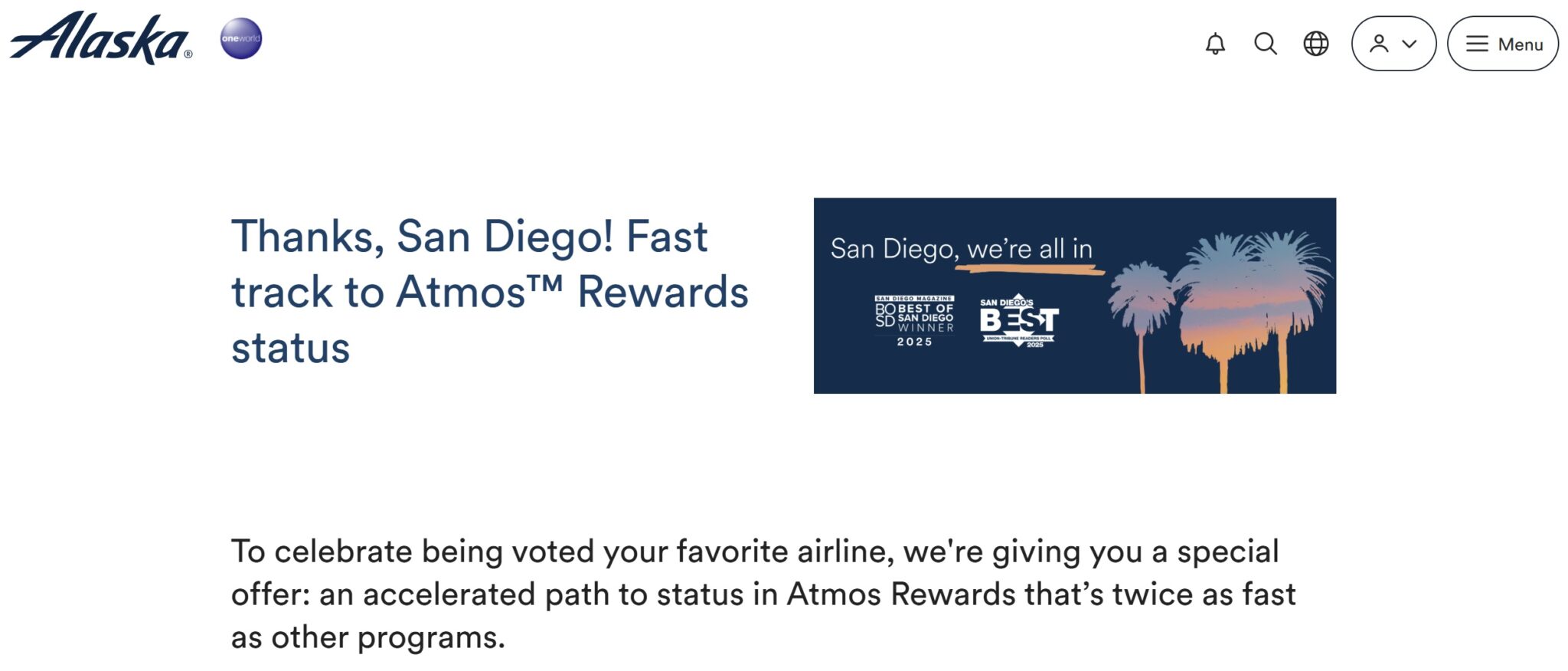
Task: Open the search icon
Action: pos(1265,44)
